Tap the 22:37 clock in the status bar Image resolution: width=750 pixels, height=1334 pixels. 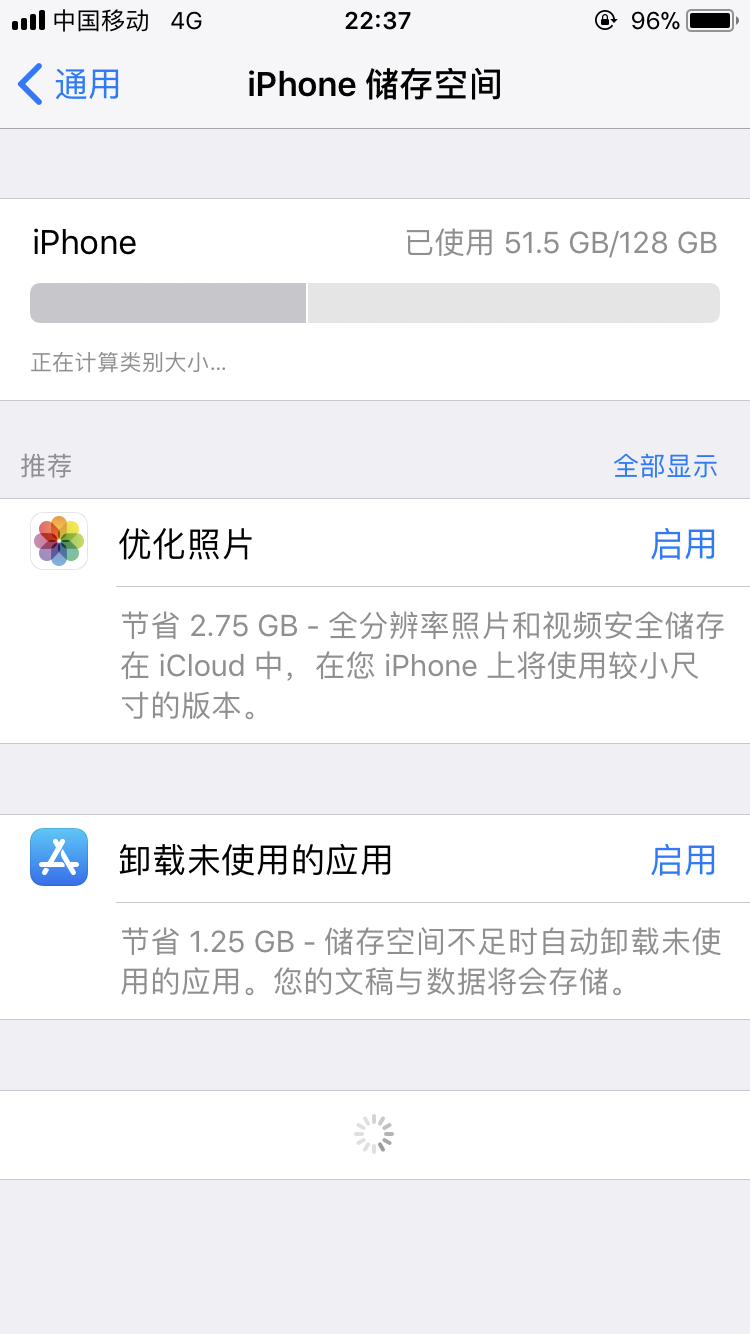(x=374, y=20)
